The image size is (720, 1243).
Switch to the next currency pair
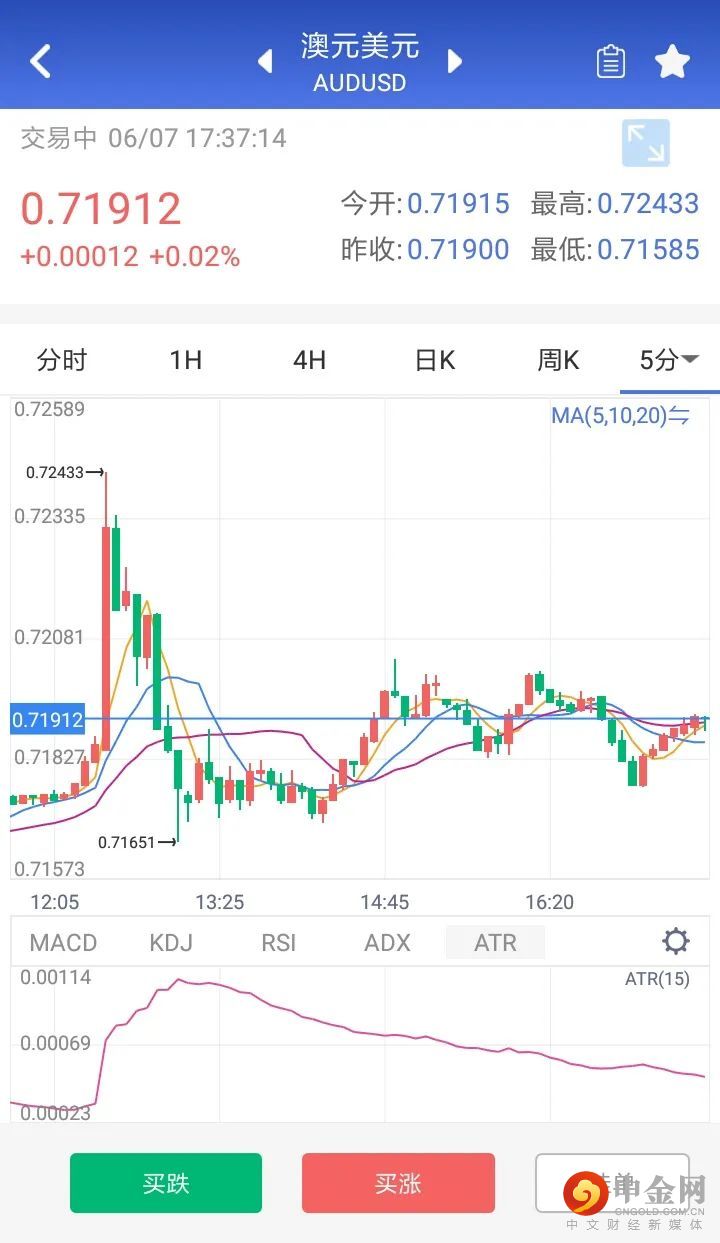pyautogui.click(x=455, y=62)
